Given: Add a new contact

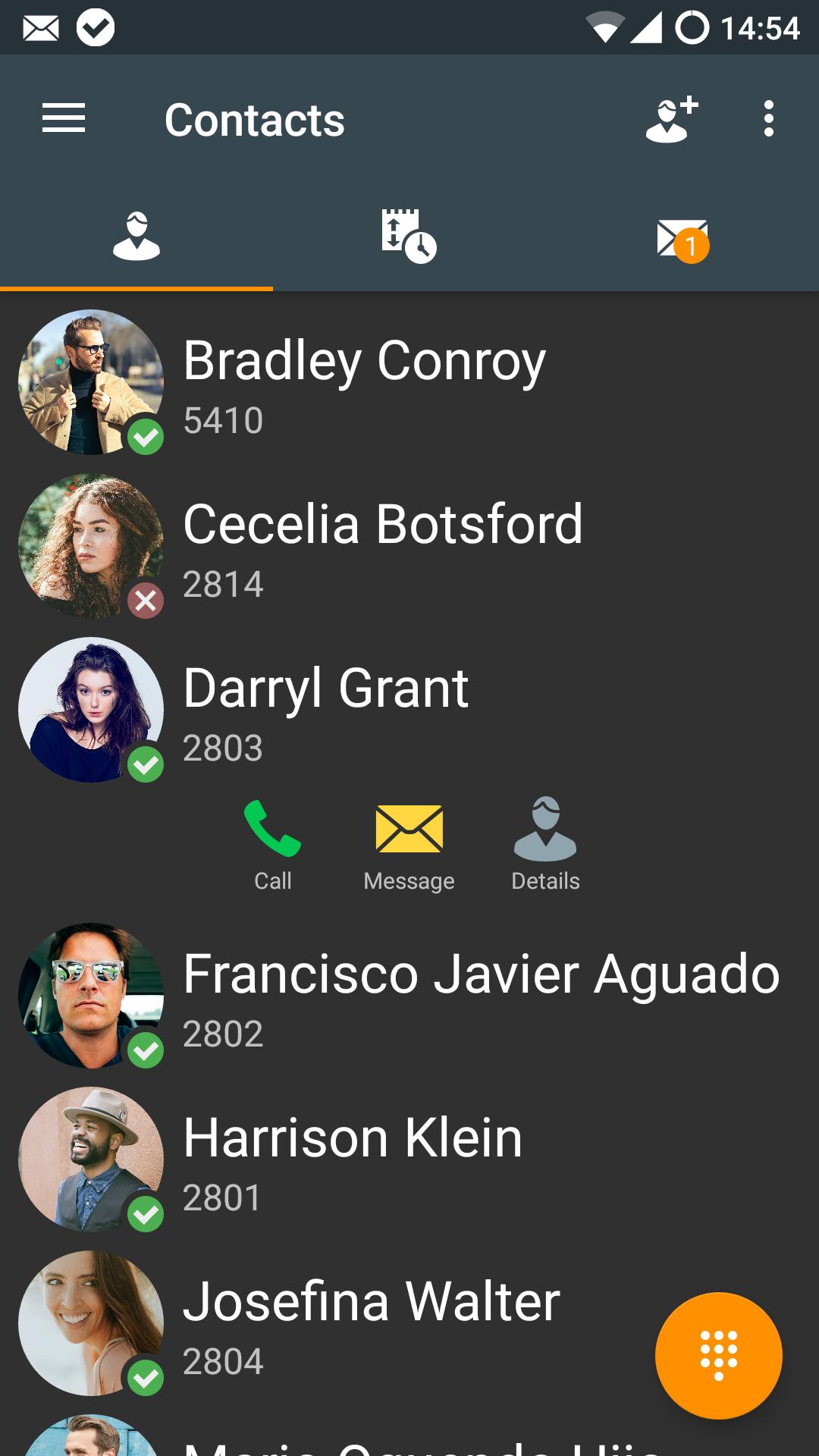Looking at the screenshot, I should 672,119.
